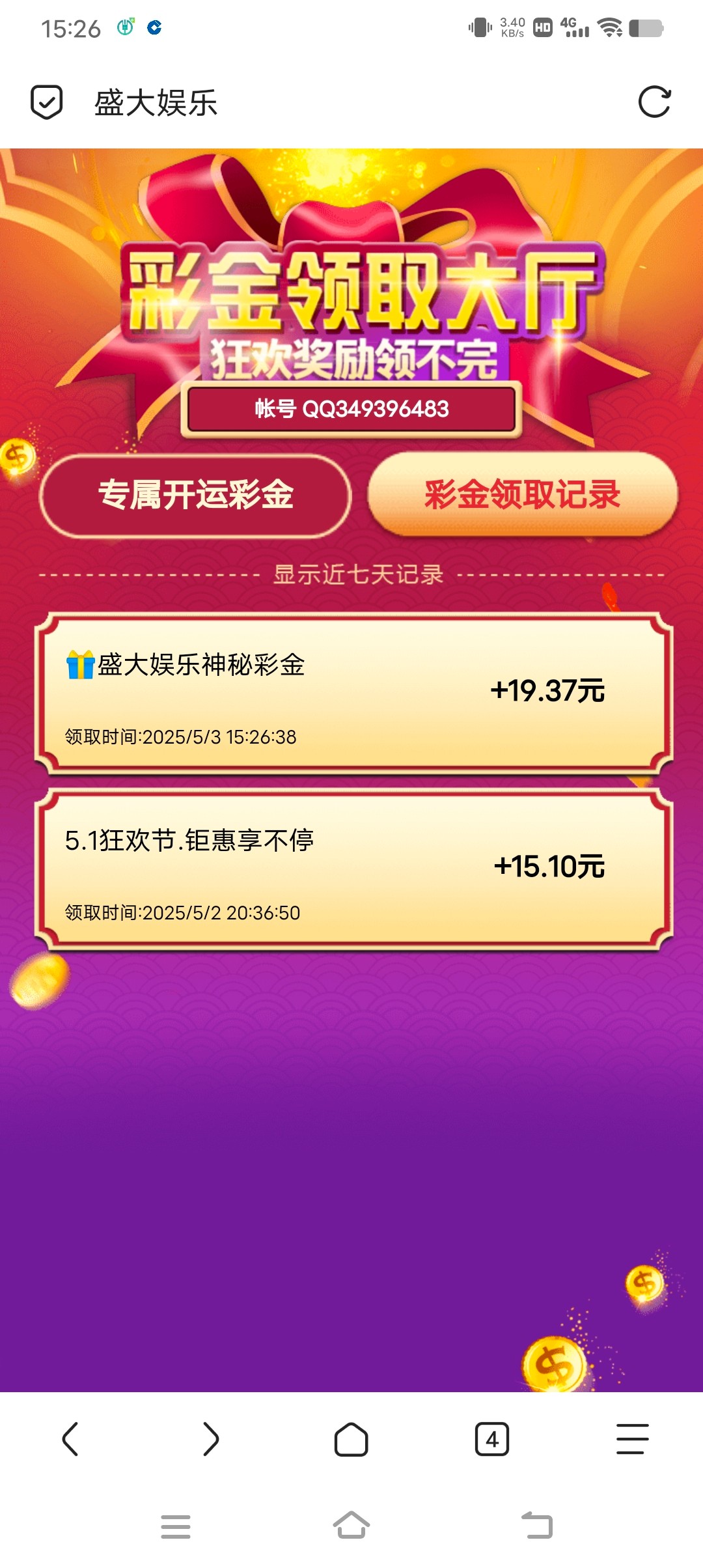Go forward to the next web page
The image size is (703, 1568).
pyautogui.click(x=211, y=1439)
